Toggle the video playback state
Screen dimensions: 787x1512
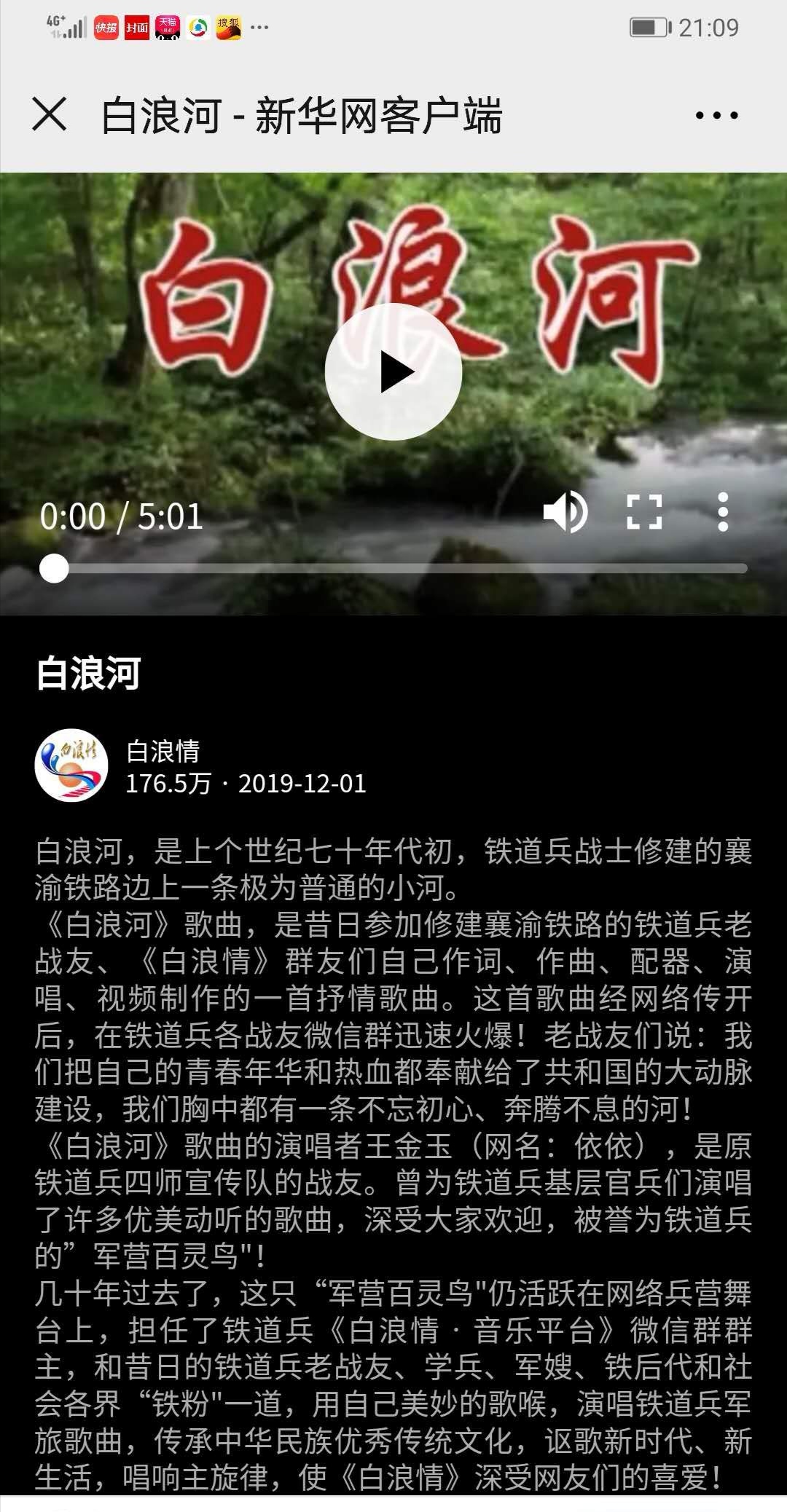tap(393, 371)
